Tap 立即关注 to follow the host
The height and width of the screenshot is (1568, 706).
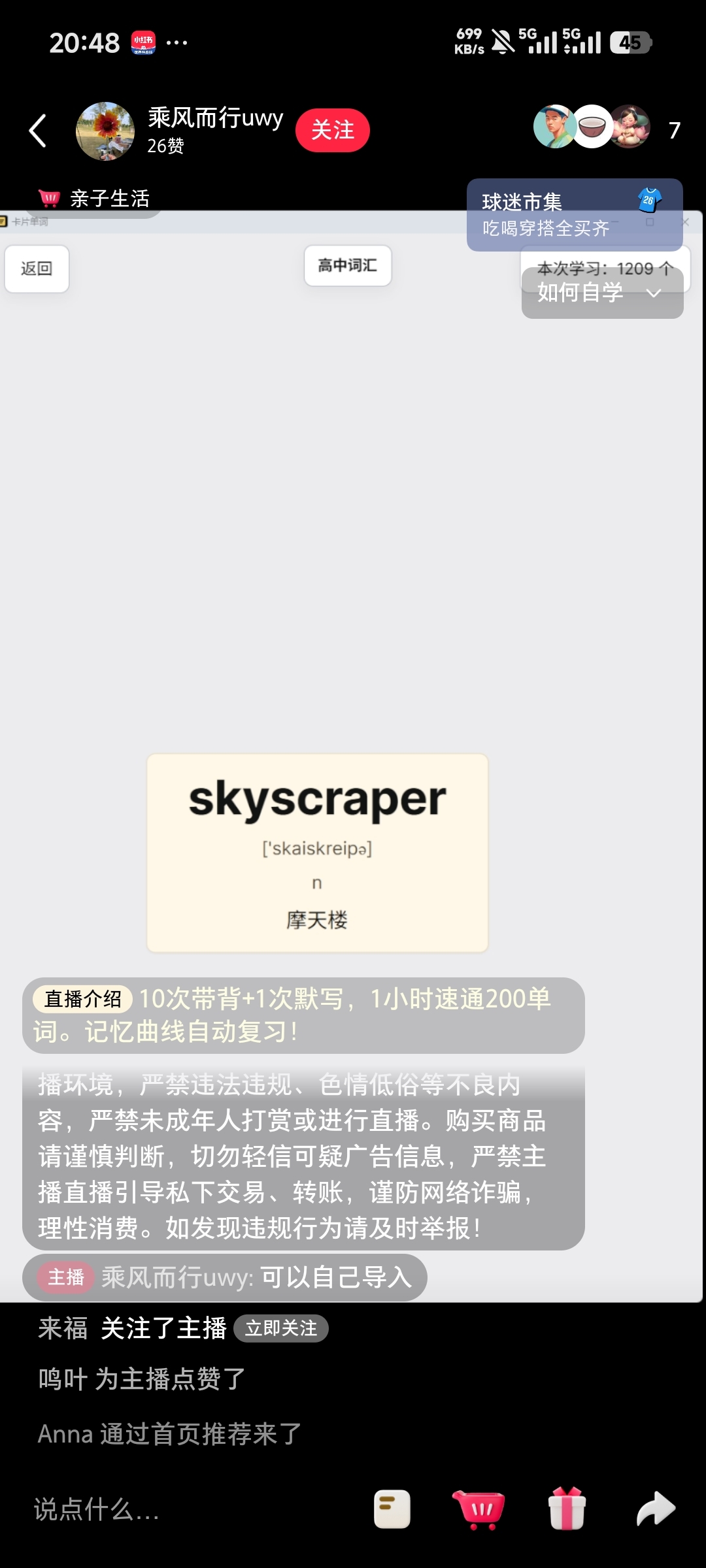(281, 1328)
